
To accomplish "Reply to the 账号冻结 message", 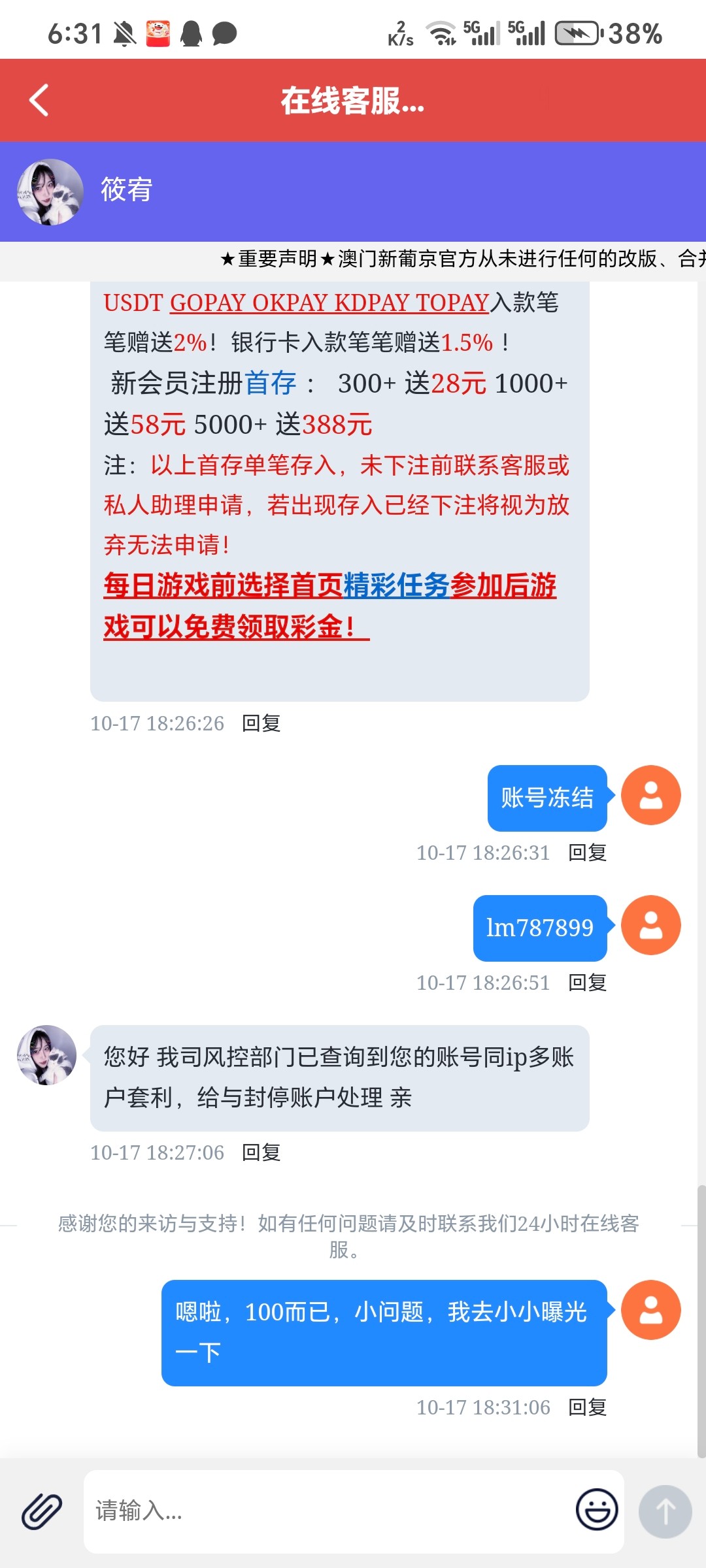I will pyautogui.click(x=587, y=853).
